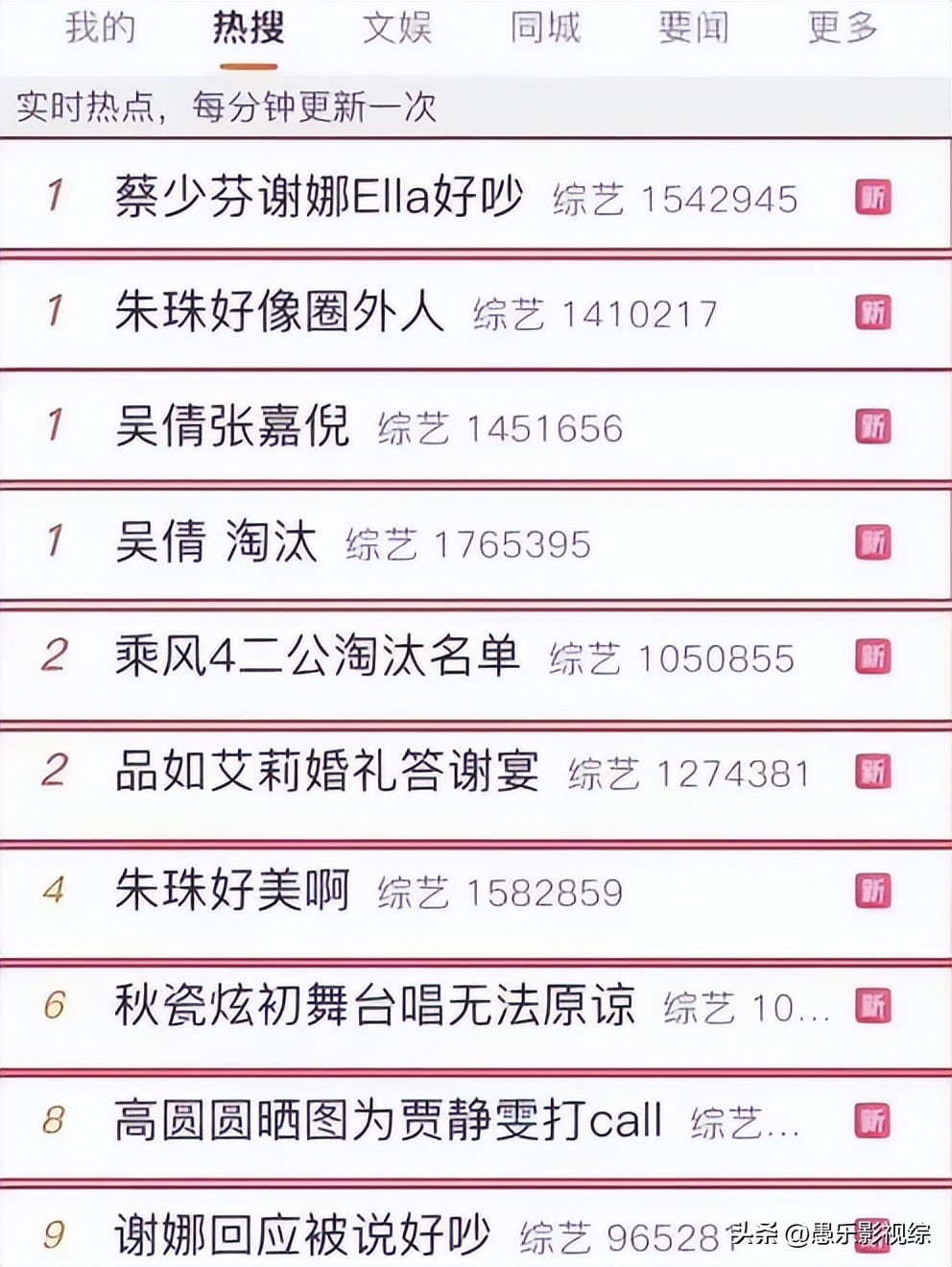Select the 要闻 section
This screenshot has height=1267, width=952.
(x=693, y=29)
